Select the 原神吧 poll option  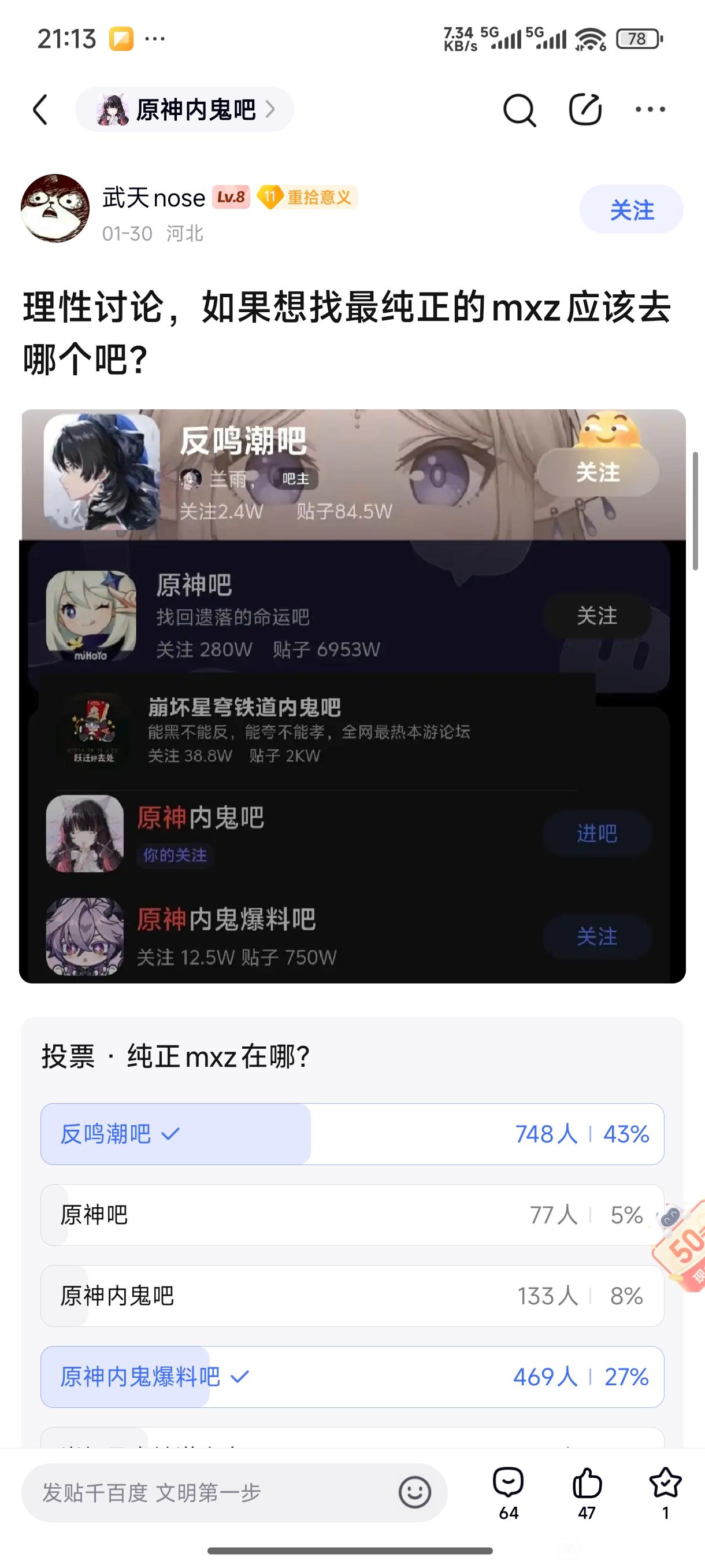pos(351,1215)
